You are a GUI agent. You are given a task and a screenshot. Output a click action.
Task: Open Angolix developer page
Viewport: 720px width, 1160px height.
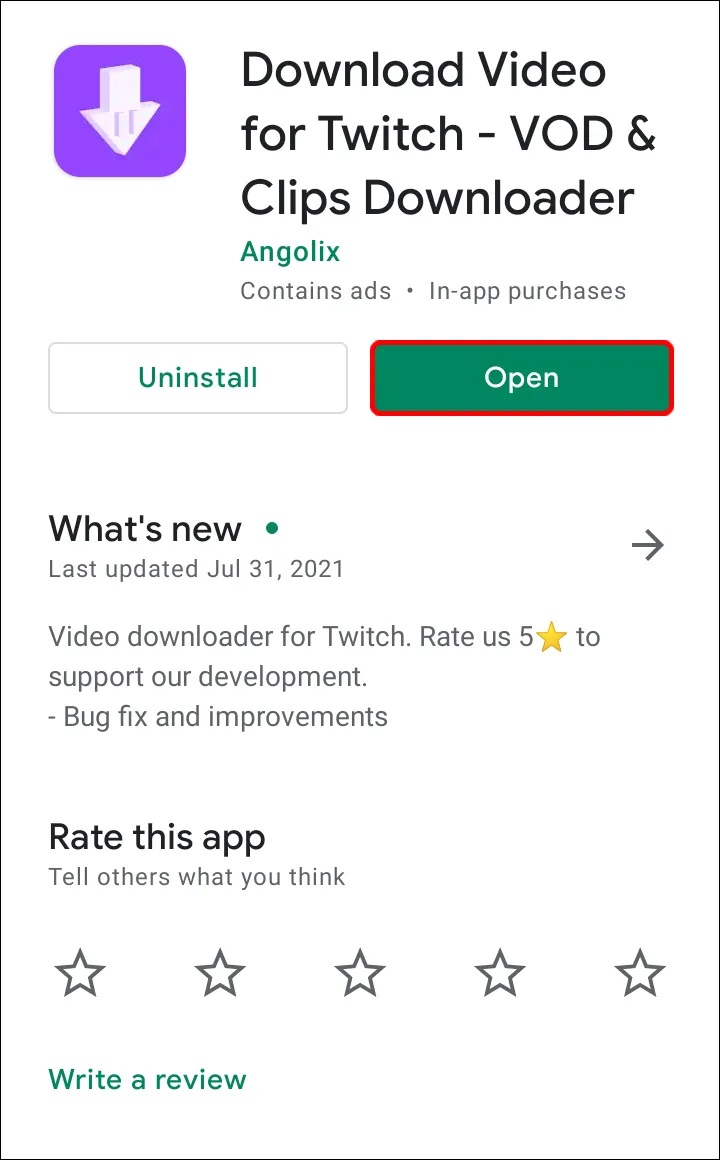click(290, 251)
